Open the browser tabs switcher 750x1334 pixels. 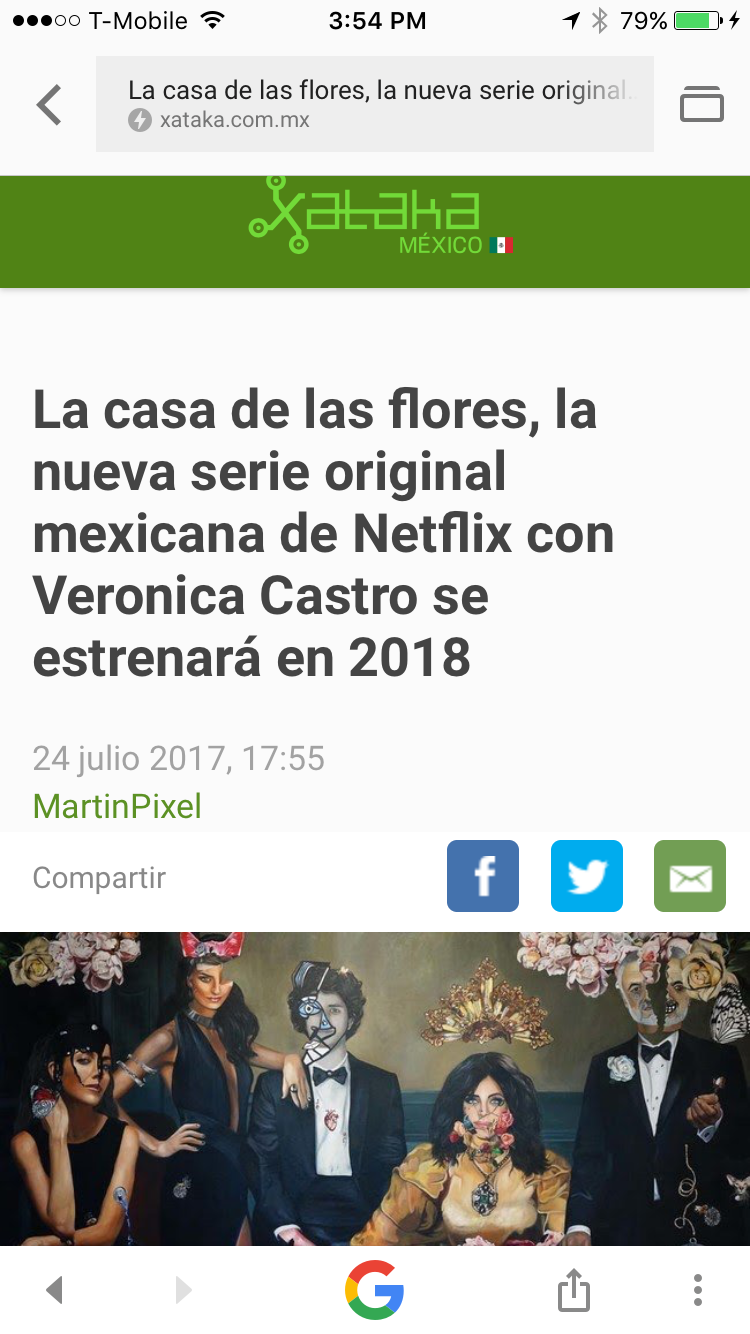(x=701, y=105)
